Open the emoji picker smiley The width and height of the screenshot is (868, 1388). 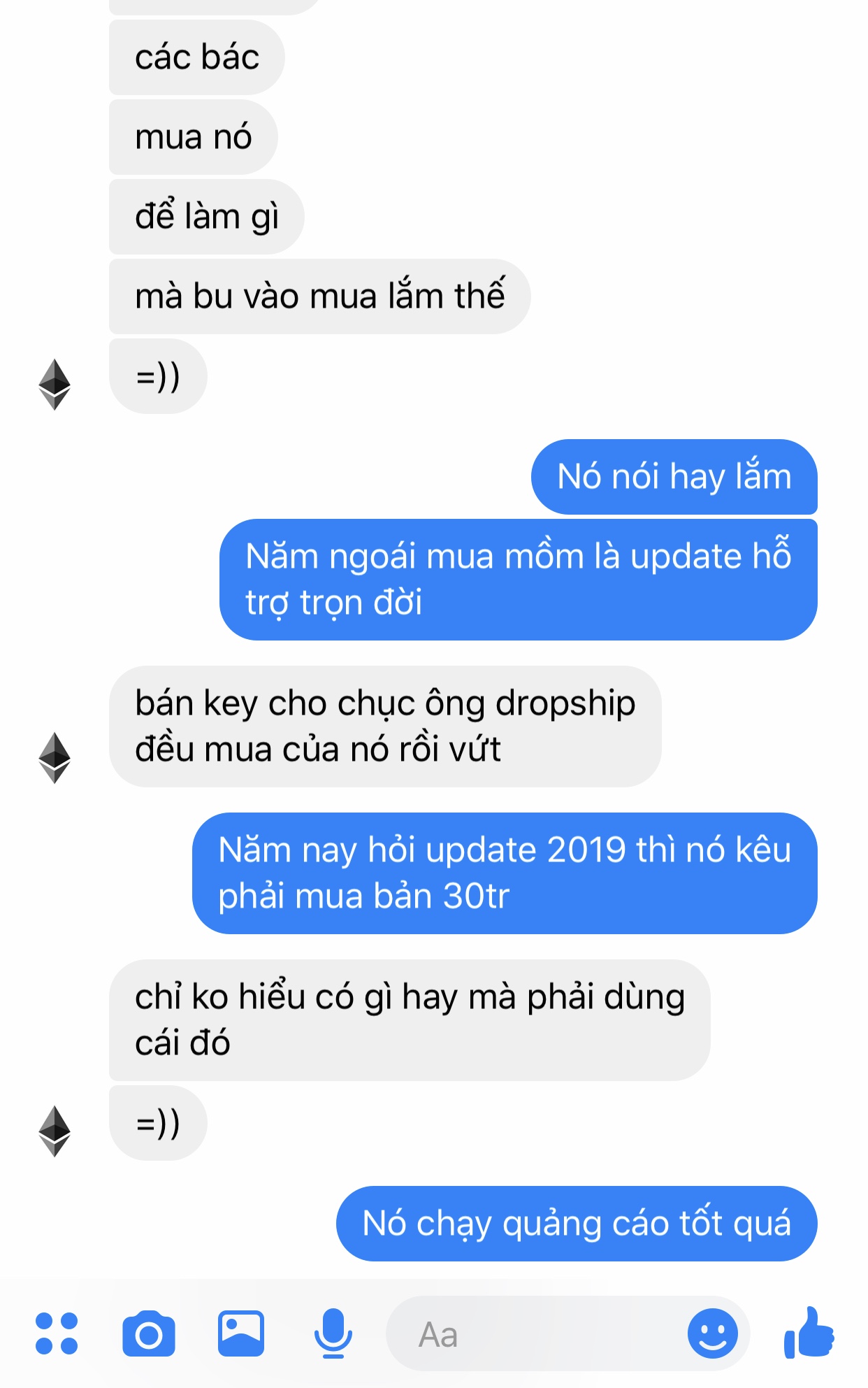pyautogui.click(x=712, y=1333)
